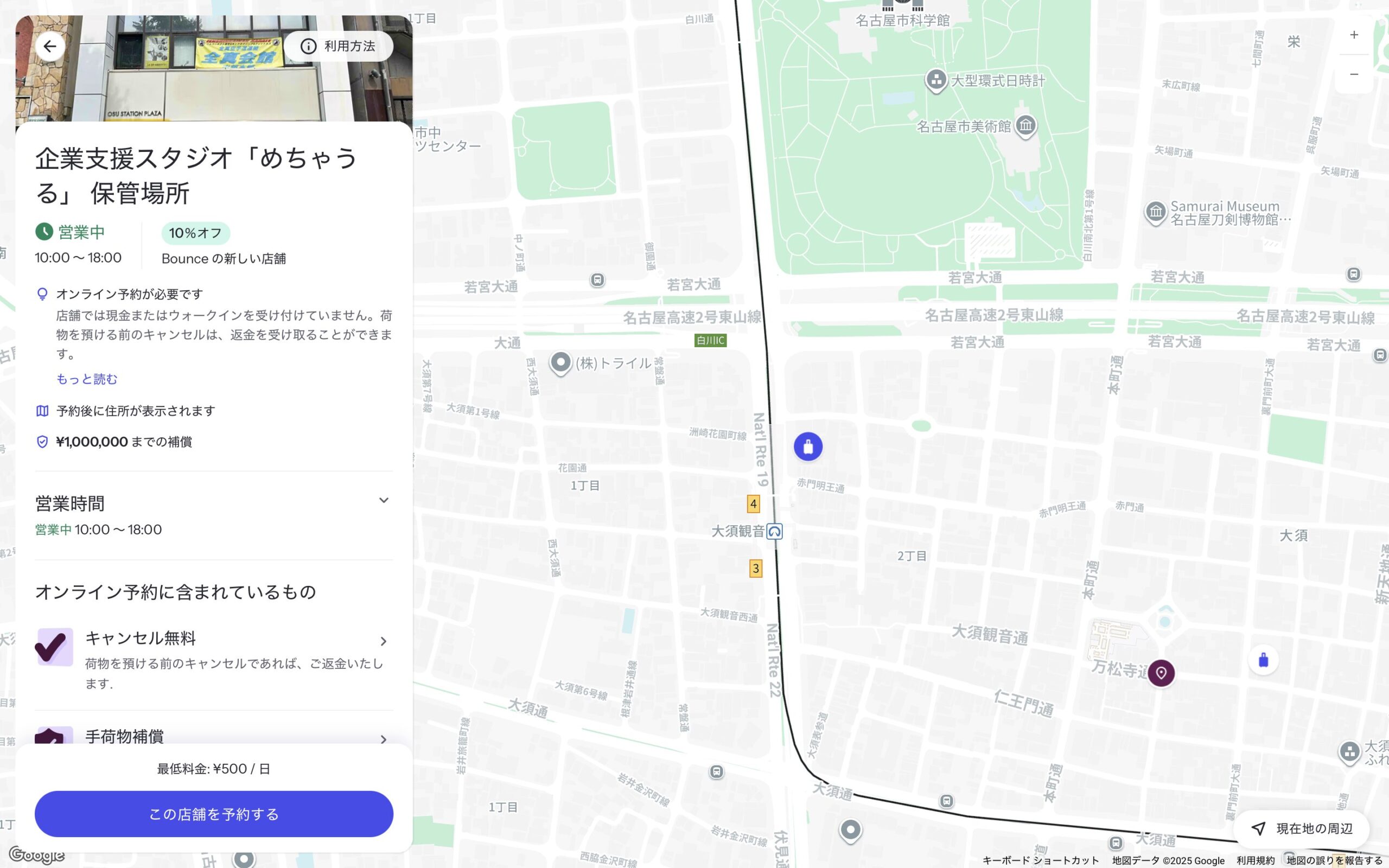Open 地図の誤りを報告する link
Screen dimensions: 1389x868
click(1334, 860)
